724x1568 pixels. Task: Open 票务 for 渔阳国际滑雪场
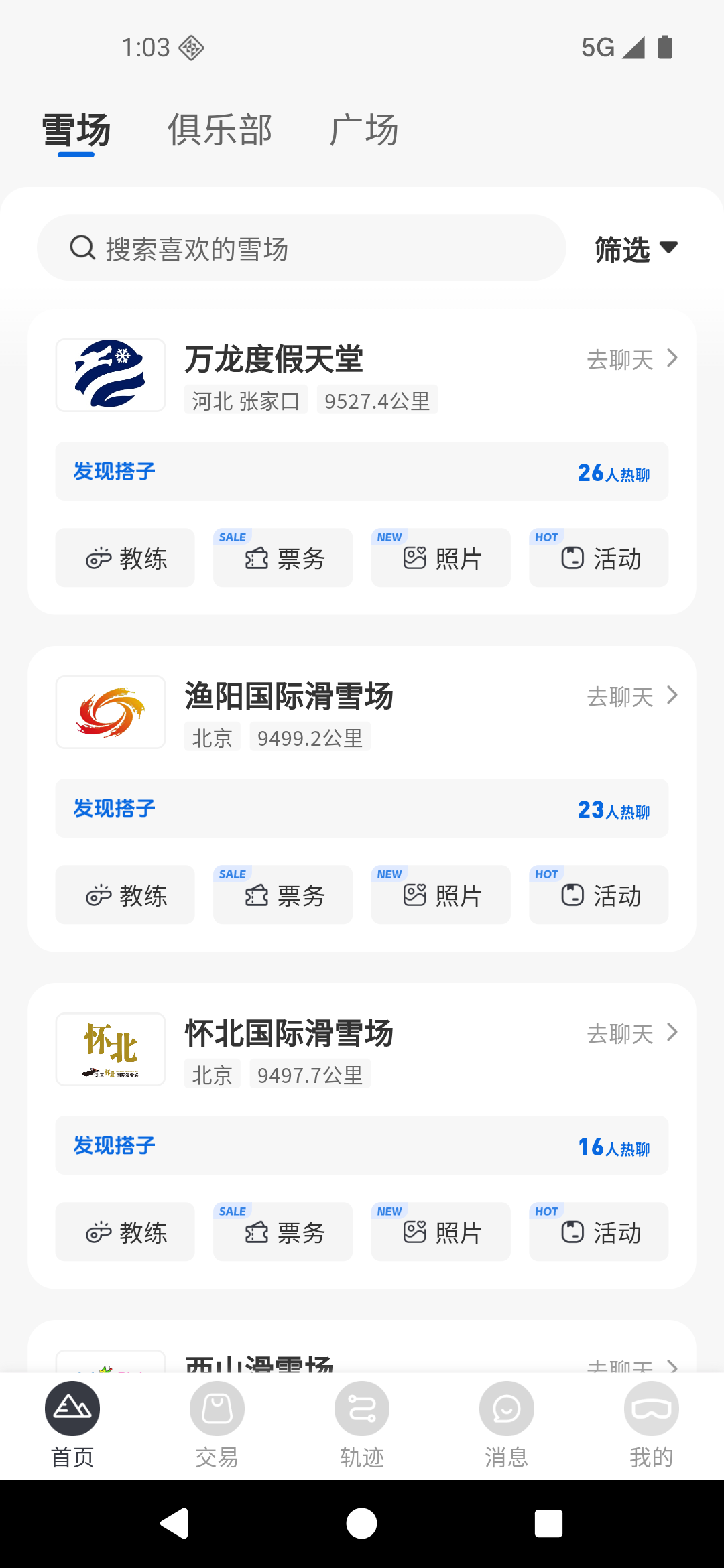(282, 895)
